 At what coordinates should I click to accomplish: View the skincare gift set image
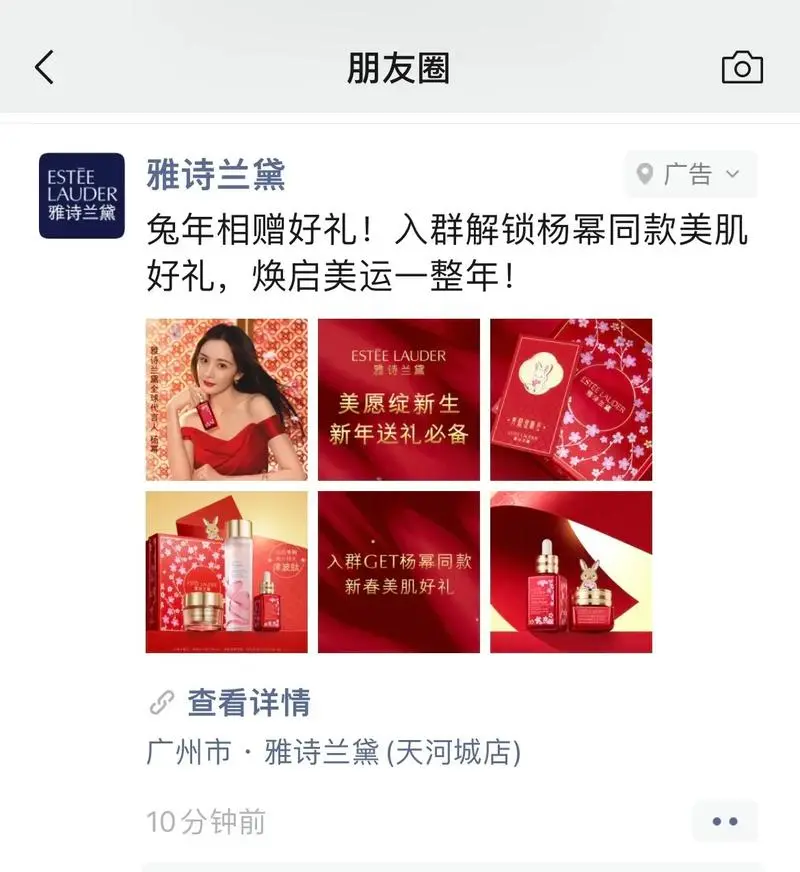(227, 571)
